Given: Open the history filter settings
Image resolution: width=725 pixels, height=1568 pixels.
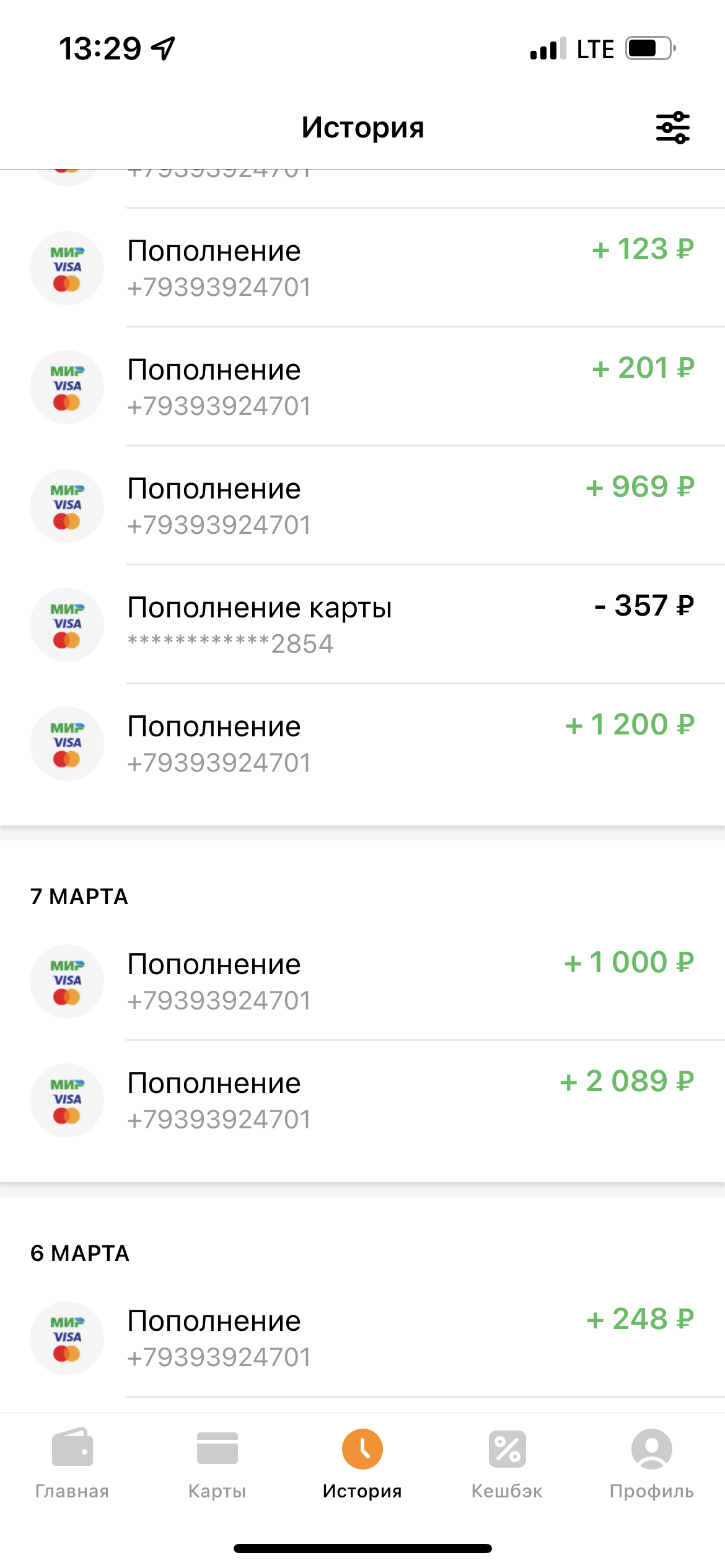Looking at the screenshot, I should tap(672, 128).
